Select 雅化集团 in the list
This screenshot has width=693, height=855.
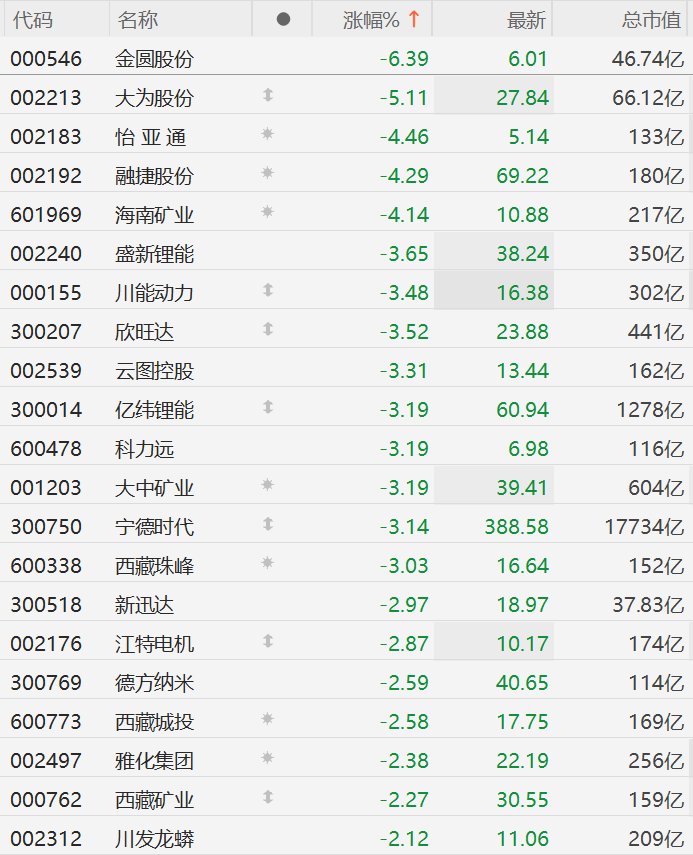(154, 761)
